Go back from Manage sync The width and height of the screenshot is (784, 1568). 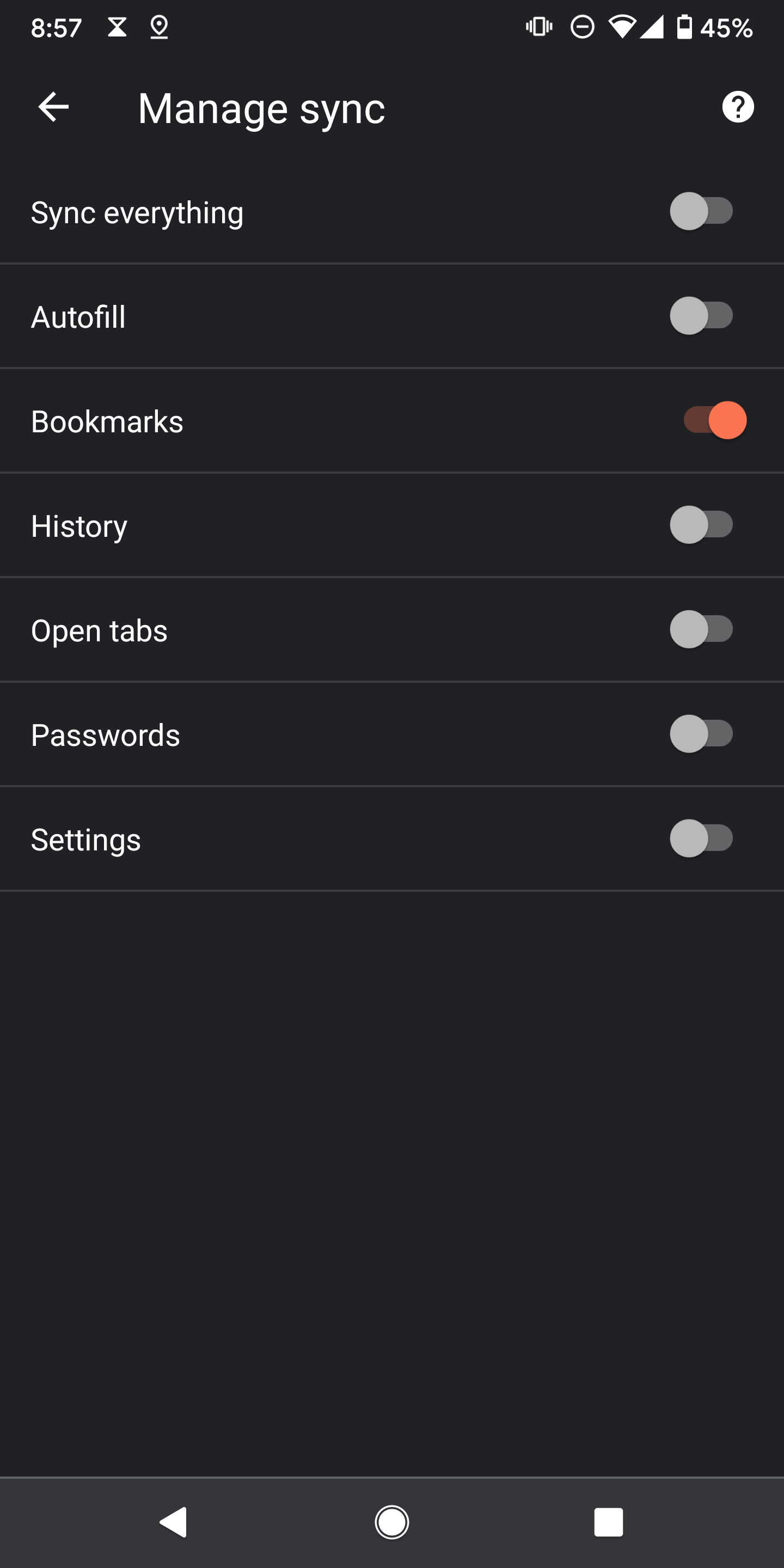53,107
